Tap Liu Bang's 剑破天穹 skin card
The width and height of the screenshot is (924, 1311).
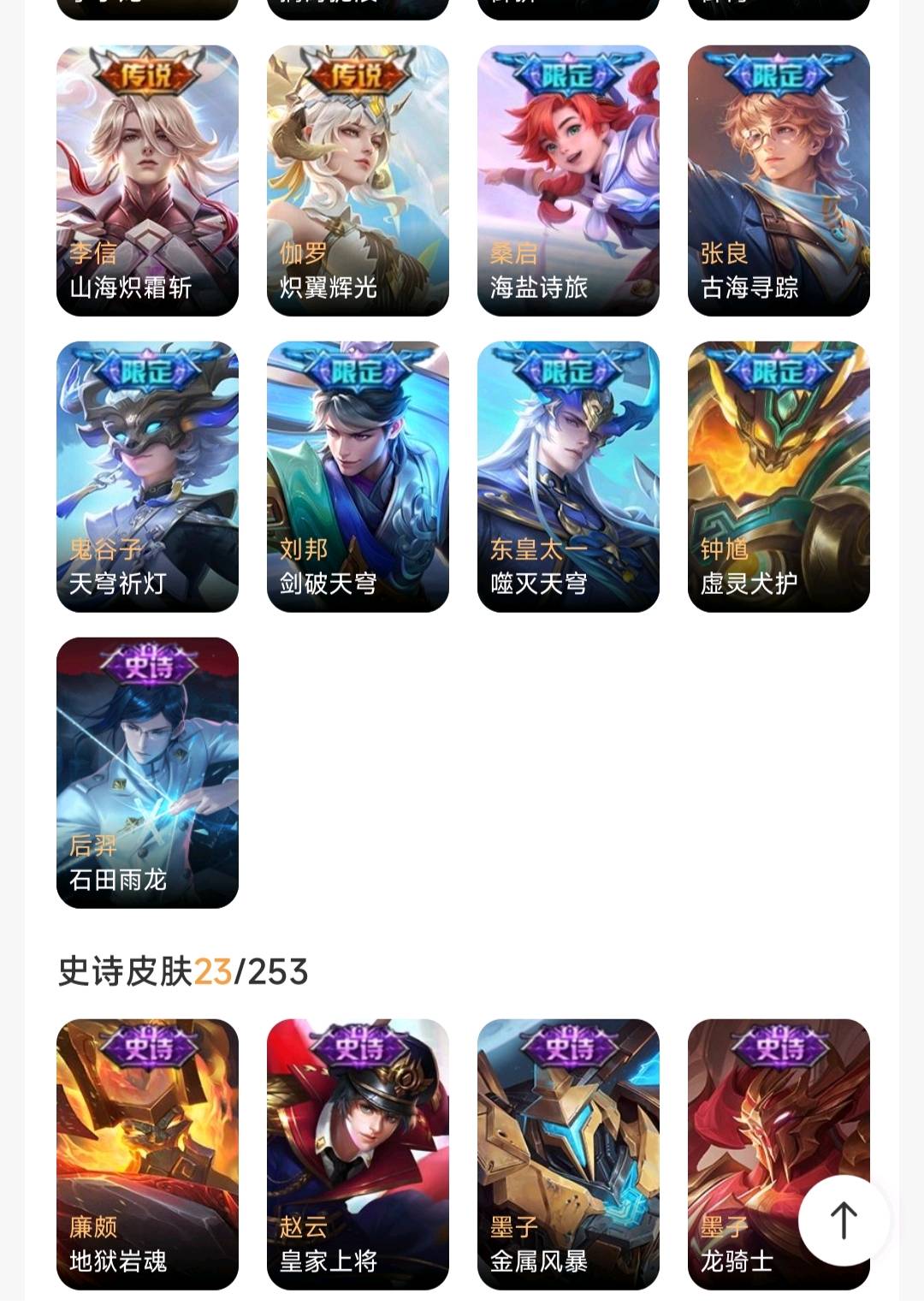coord(358,477)
